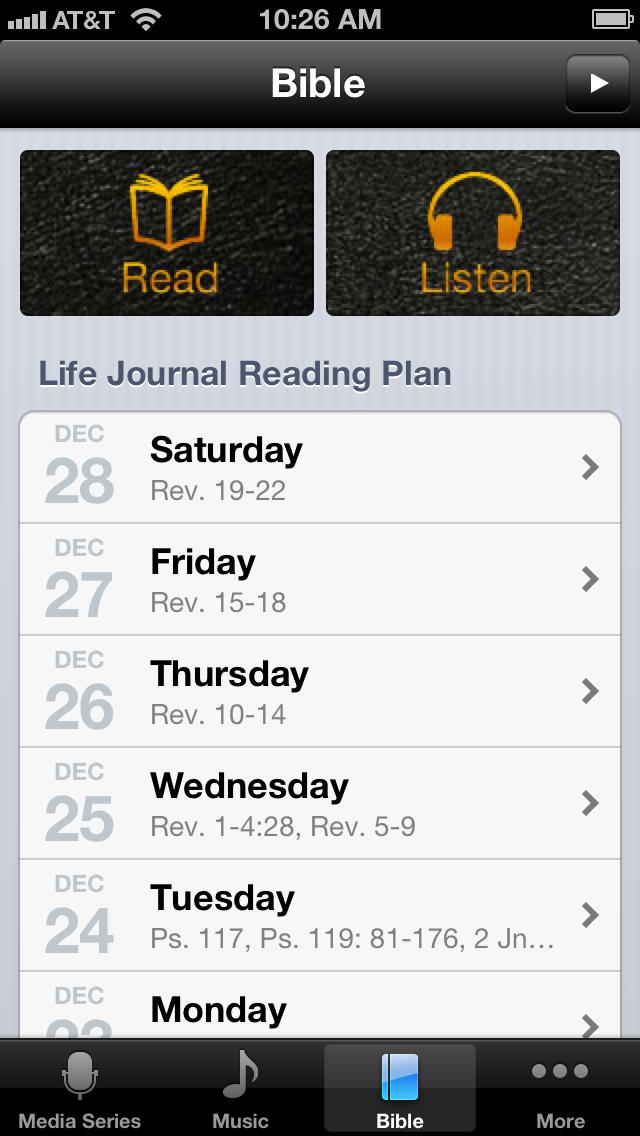Open the Listen audio Bible tile
The height and width of the screenshot is (1136, 640).
point(473,233)
